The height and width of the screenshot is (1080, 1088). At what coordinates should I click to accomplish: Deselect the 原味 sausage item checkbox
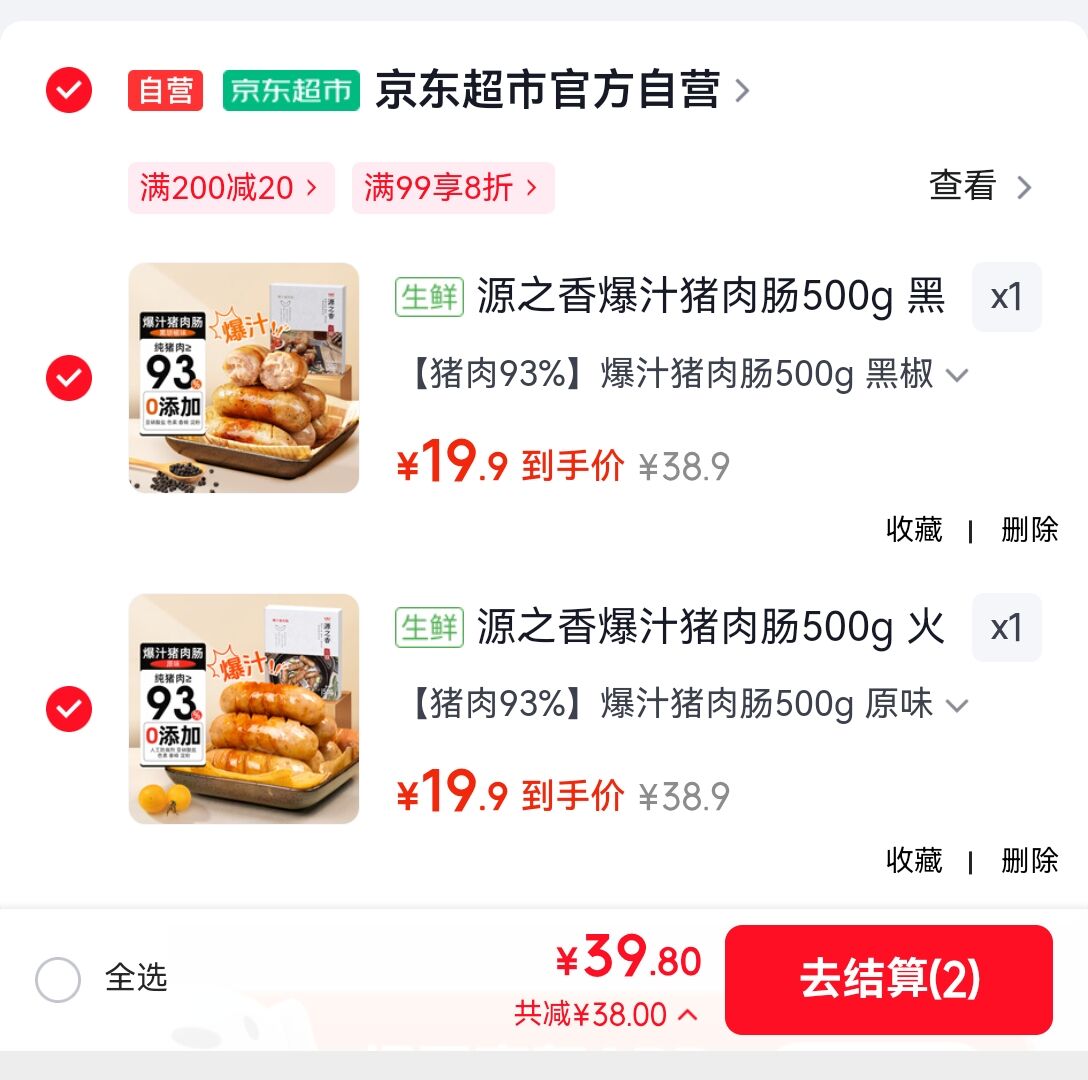pyautogui.click(x=69, y=709)
